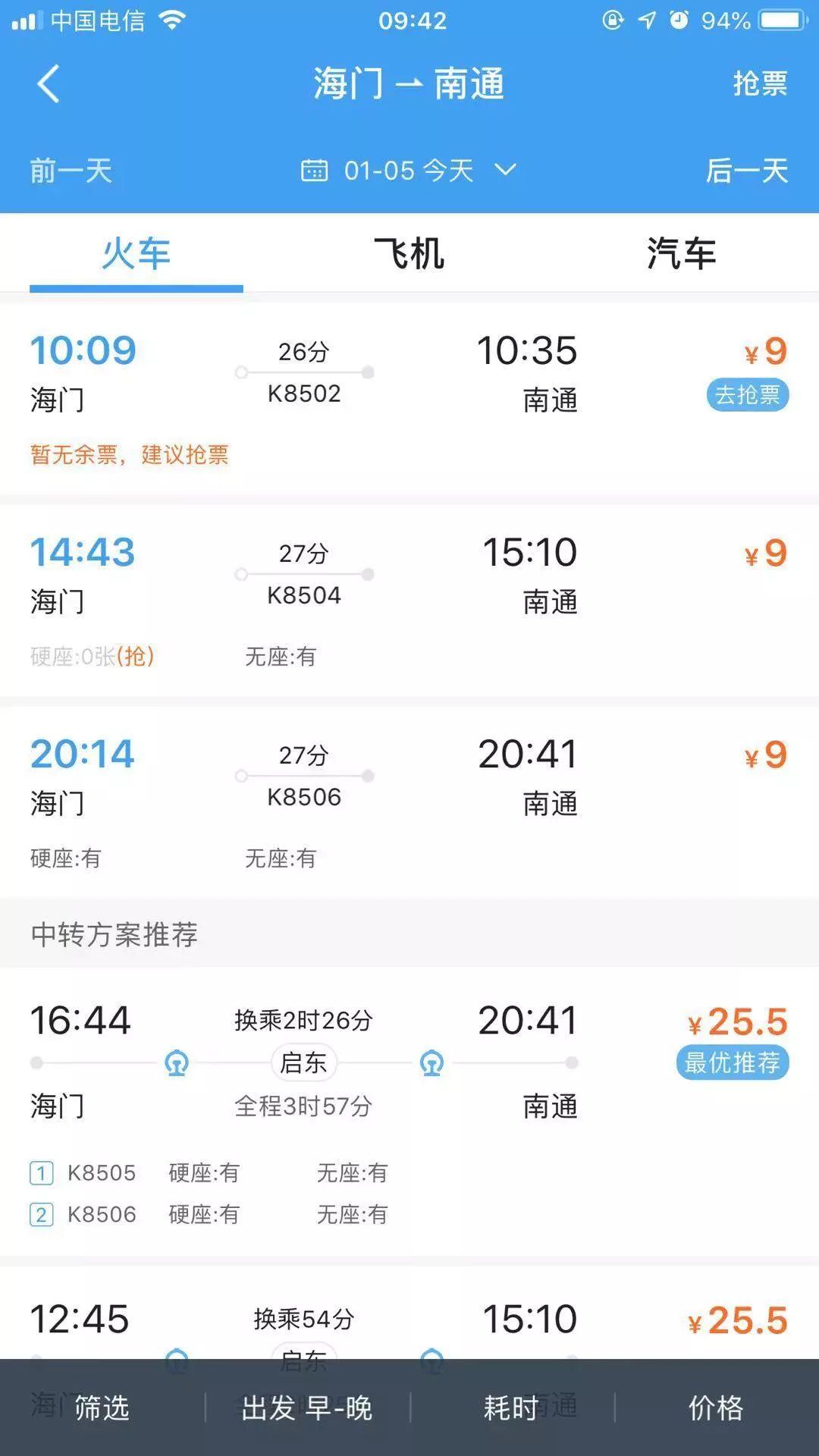Open the 筛选 filter options
Viewport: 819px width, 1456px height.
coord(102,1407)
